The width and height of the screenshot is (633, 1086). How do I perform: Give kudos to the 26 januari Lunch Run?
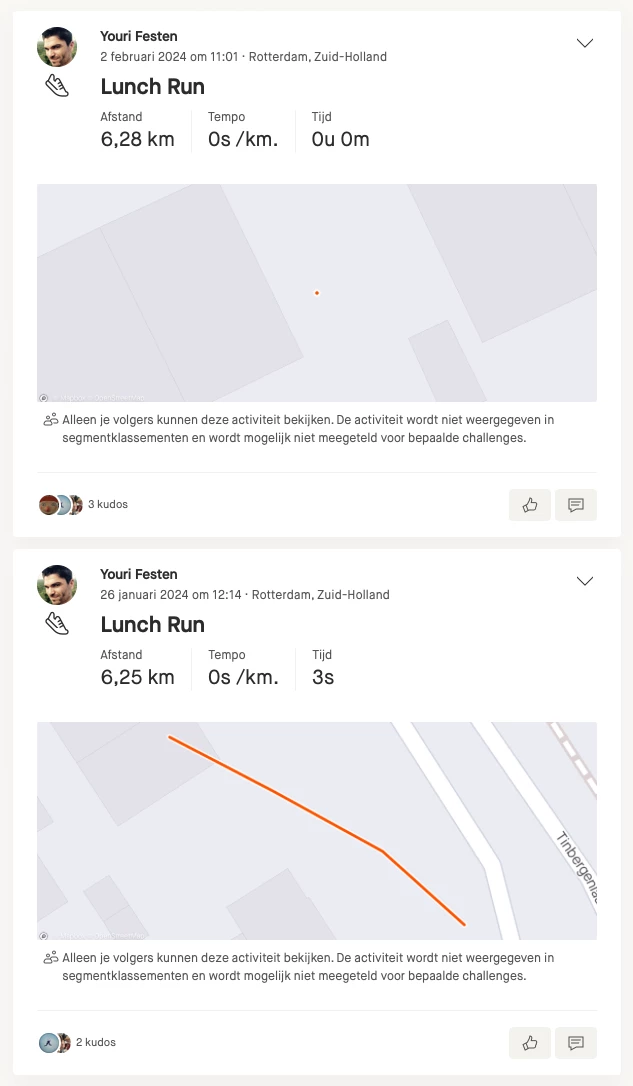point(530,1043)
